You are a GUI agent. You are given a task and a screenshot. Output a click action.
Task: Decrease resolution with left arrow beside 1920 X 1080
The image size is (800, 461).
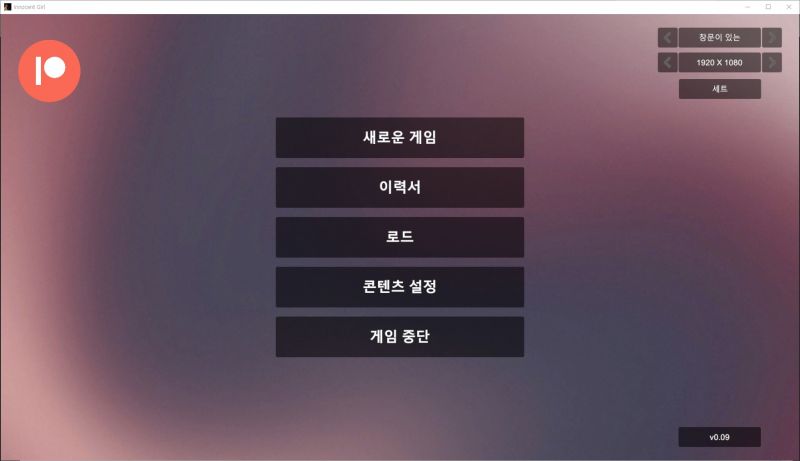coord(667,63)
